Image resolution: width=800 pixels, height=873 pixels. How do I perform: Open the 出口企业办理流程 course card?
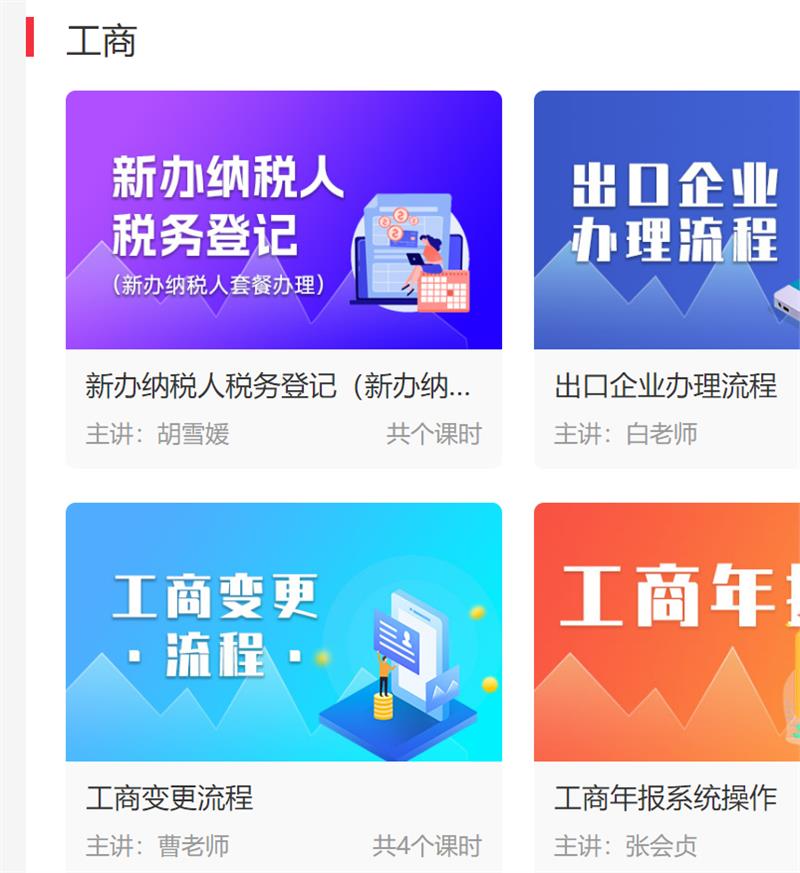tap(666, 221)
